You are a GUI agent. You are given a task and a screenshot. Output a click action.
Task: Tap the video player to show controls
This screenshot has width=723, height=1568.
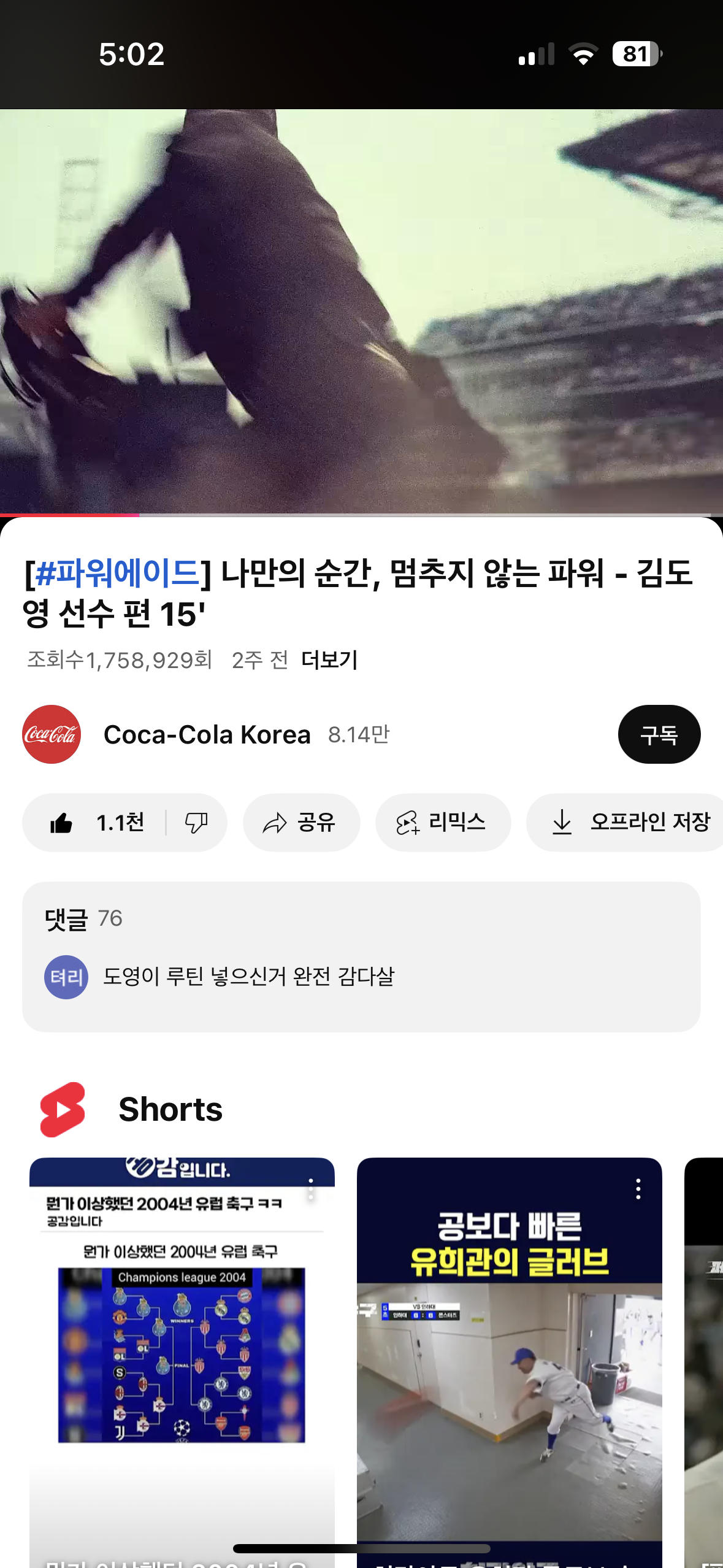361,312
